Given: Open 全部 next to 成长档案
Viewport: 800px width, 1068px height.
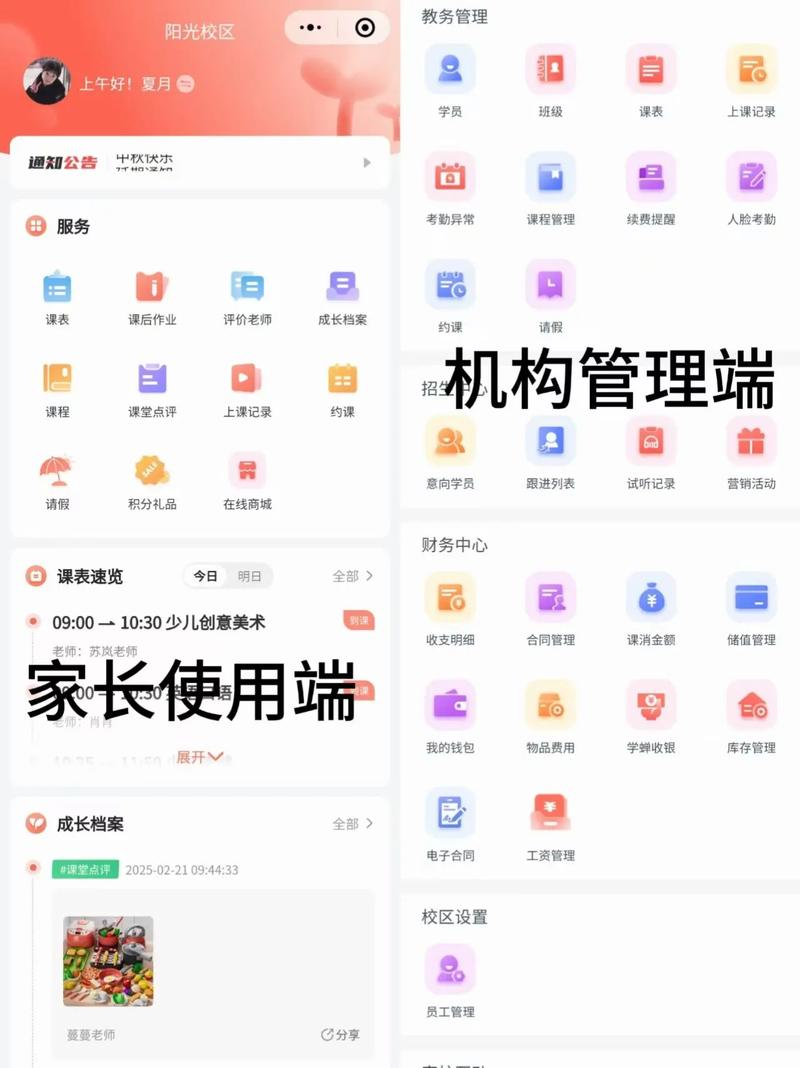Looking at the screenshot, I should click(345, 823).
